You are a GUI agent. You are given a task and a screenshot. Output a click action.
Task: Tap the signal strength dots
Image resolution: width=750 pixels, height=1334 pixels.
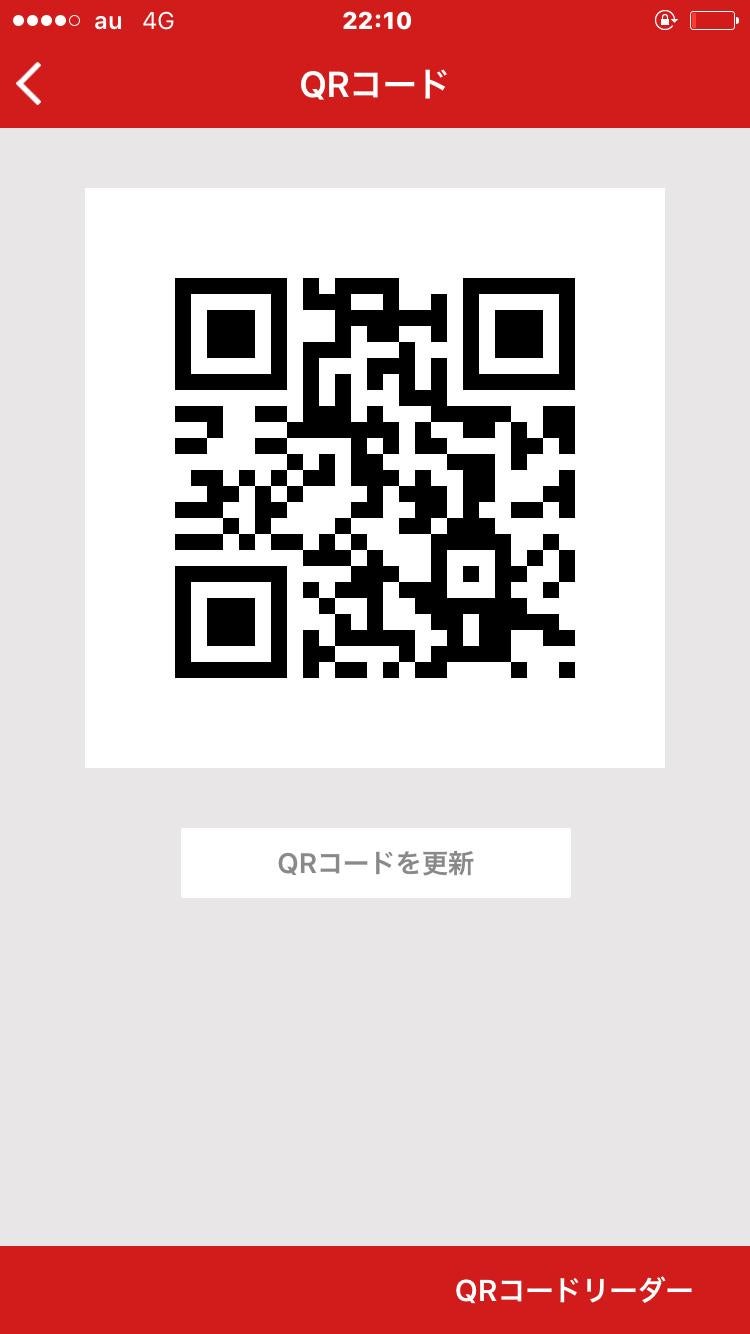(x=45, y=18)
